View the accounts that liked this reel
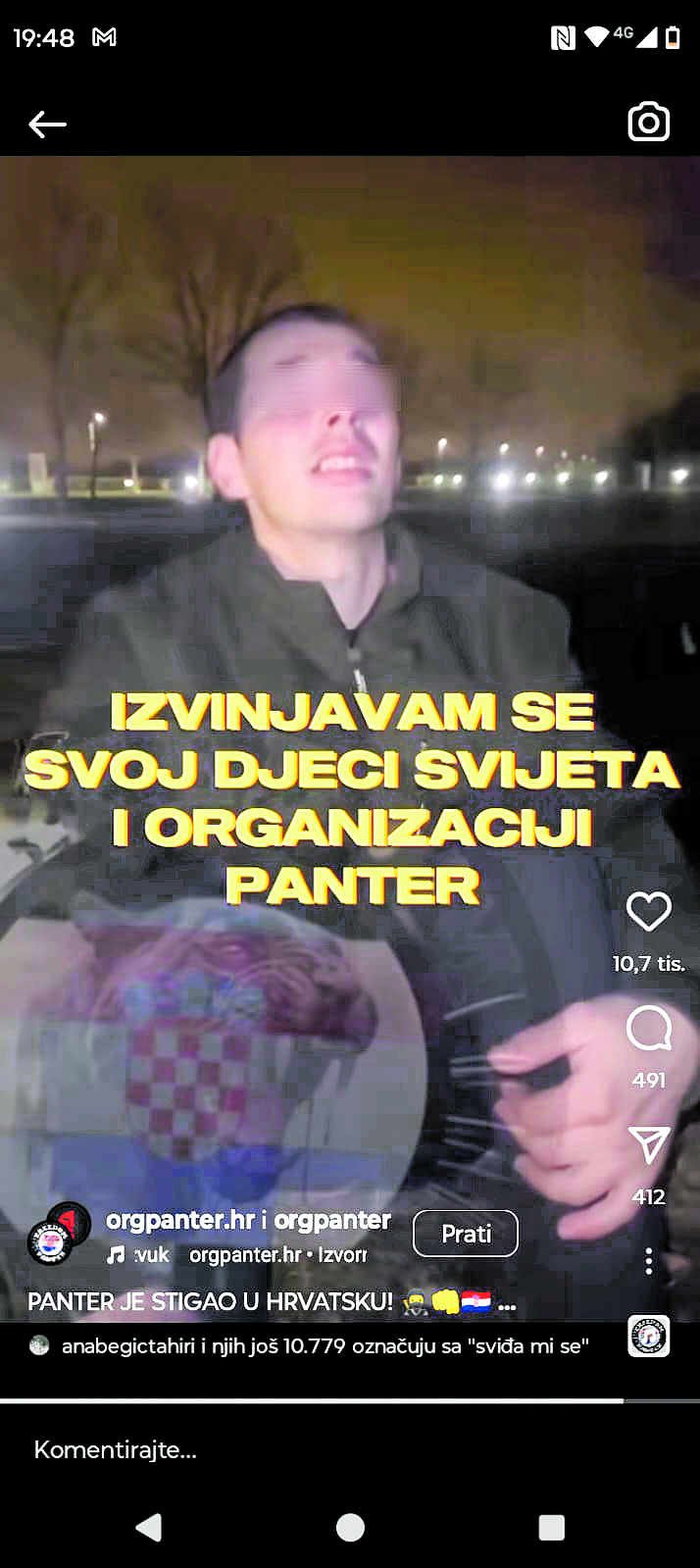 324,1346
